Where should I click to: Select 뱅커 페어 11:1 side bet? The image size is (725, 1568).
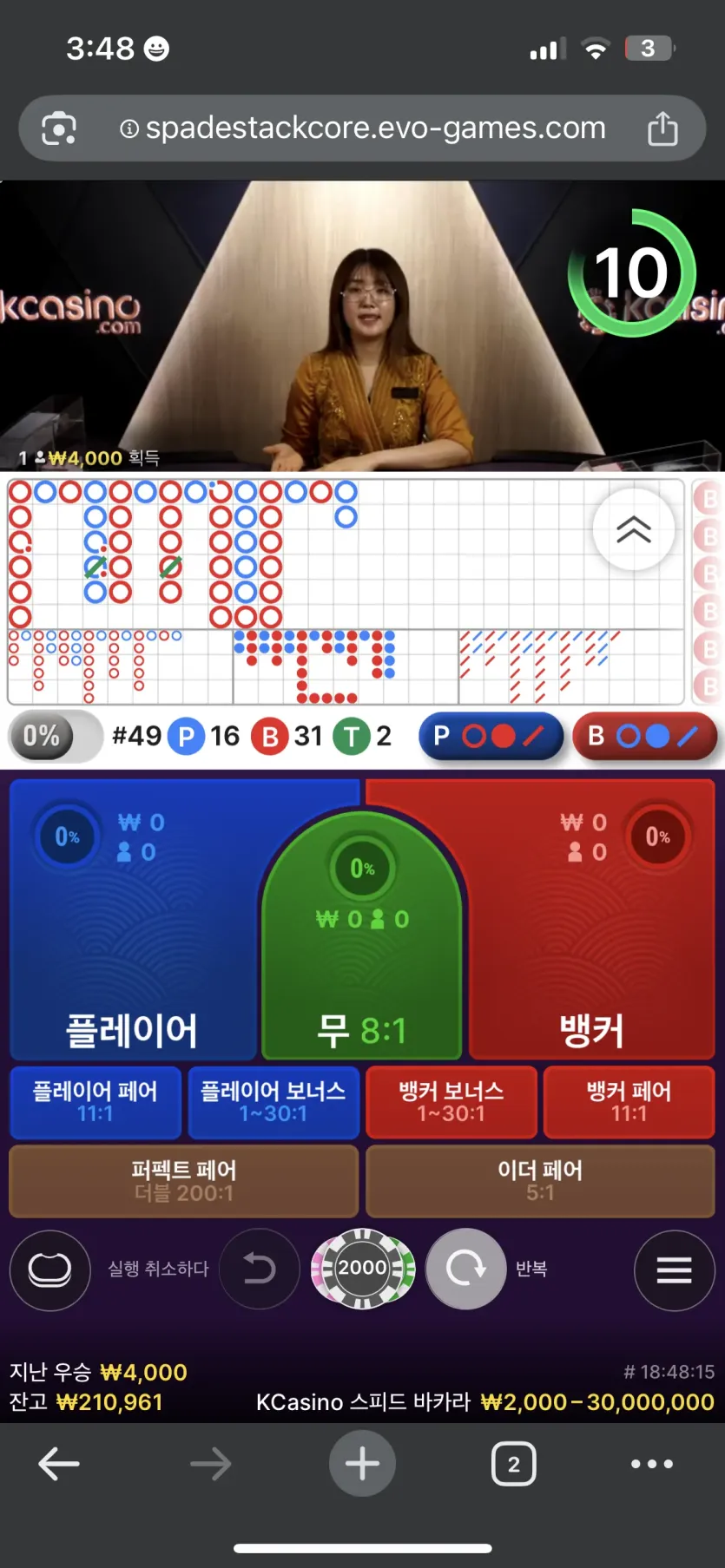click(x=629, y=1102)
